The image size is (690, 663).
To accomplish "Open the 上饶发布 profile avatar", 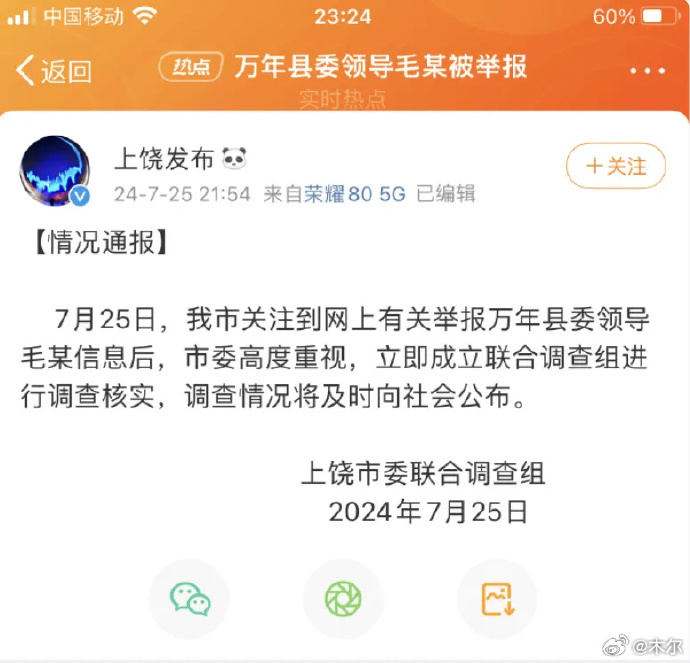I will (54, 171).
